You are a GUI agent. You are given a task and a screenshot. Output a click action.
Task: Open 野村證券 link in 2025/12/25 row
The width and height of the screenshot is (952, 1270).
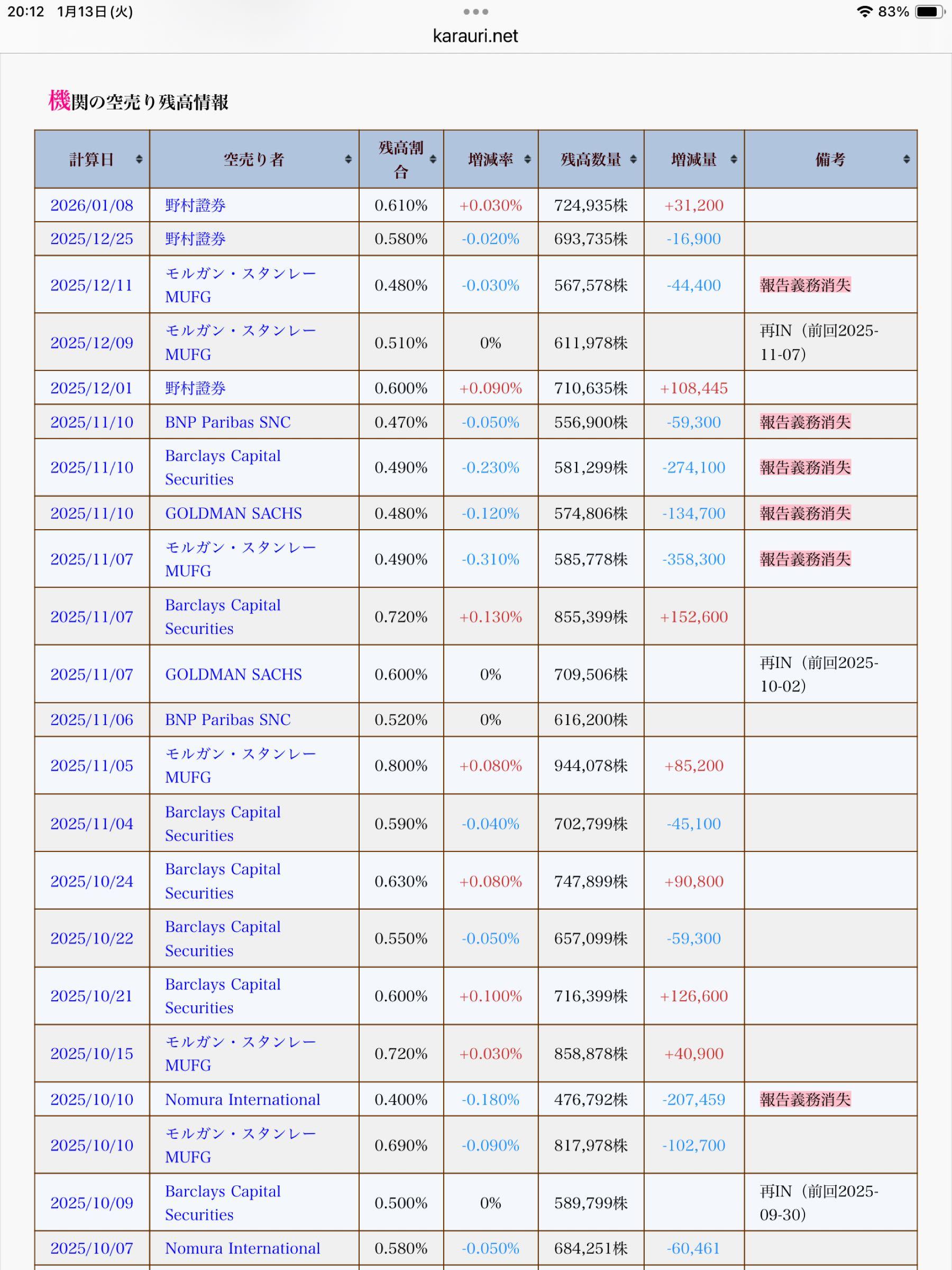195,239
